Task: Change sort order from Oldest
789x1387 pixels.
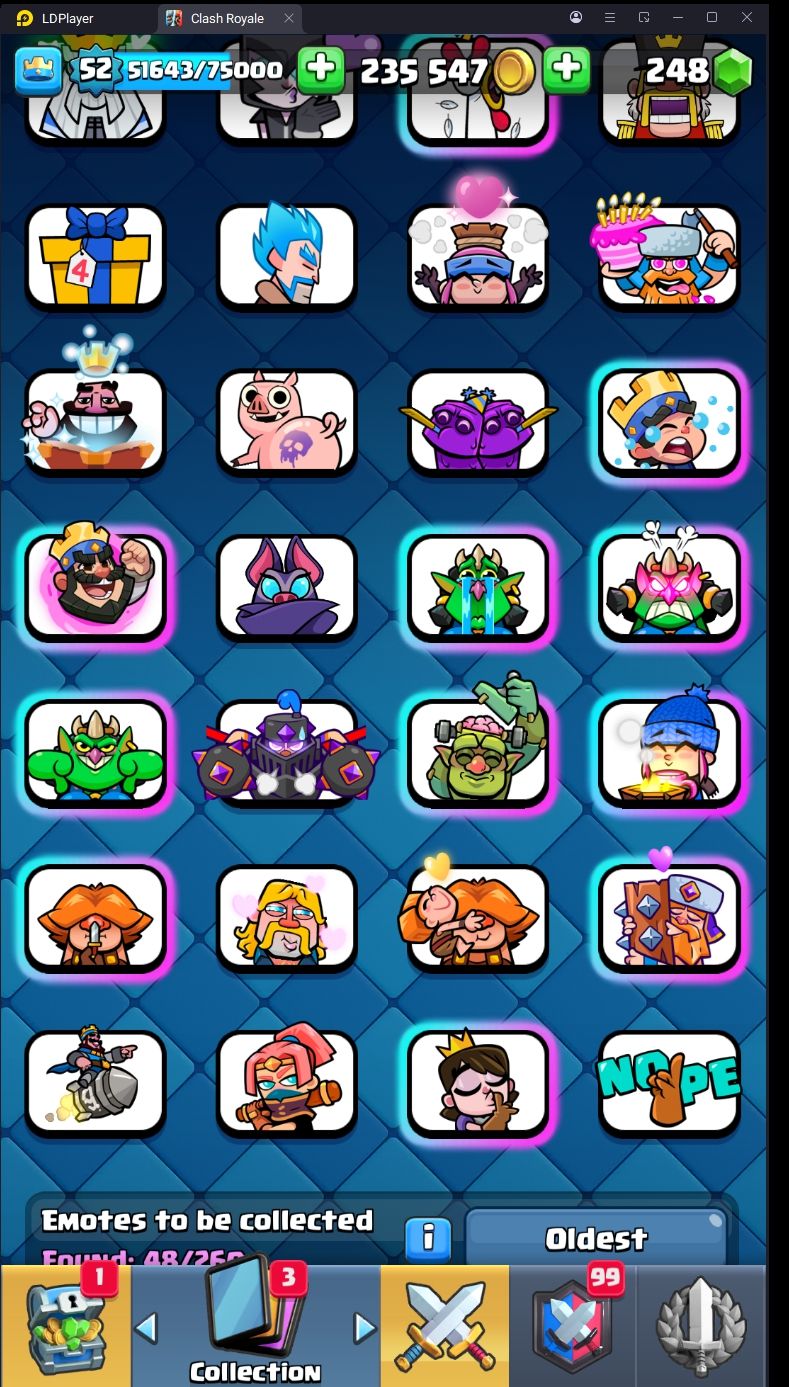Action: point(597,1239)
